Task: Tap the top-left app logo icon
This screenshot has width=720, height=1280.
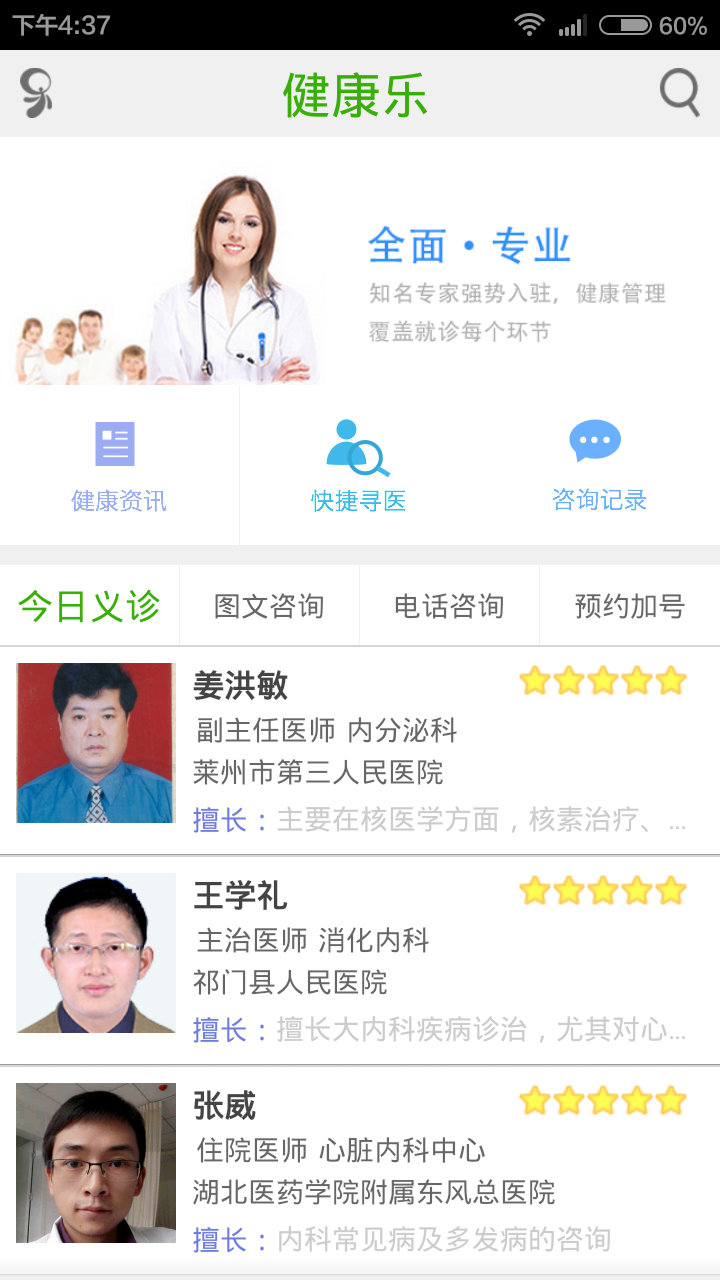Action: point(36,94)
